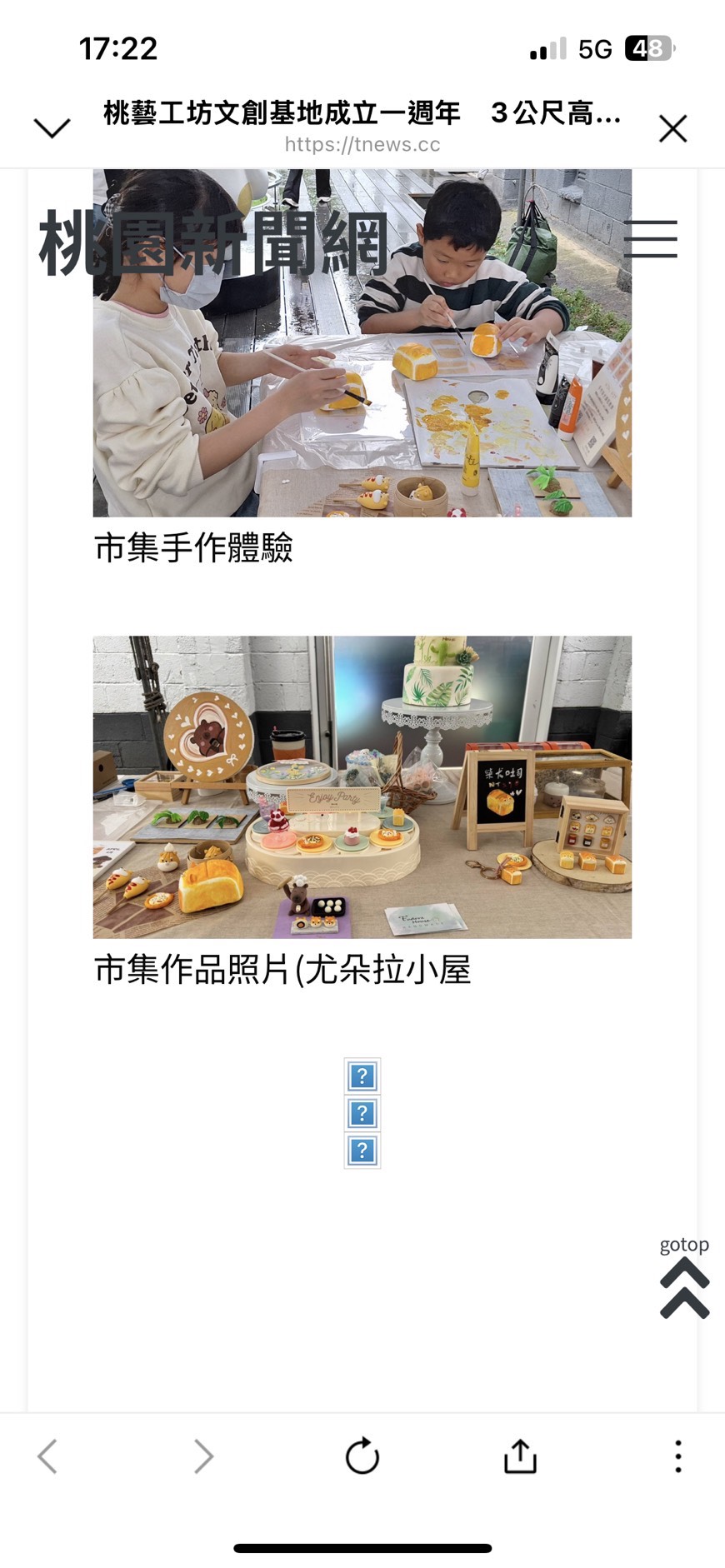Reload the current page

coord(362,1456)
